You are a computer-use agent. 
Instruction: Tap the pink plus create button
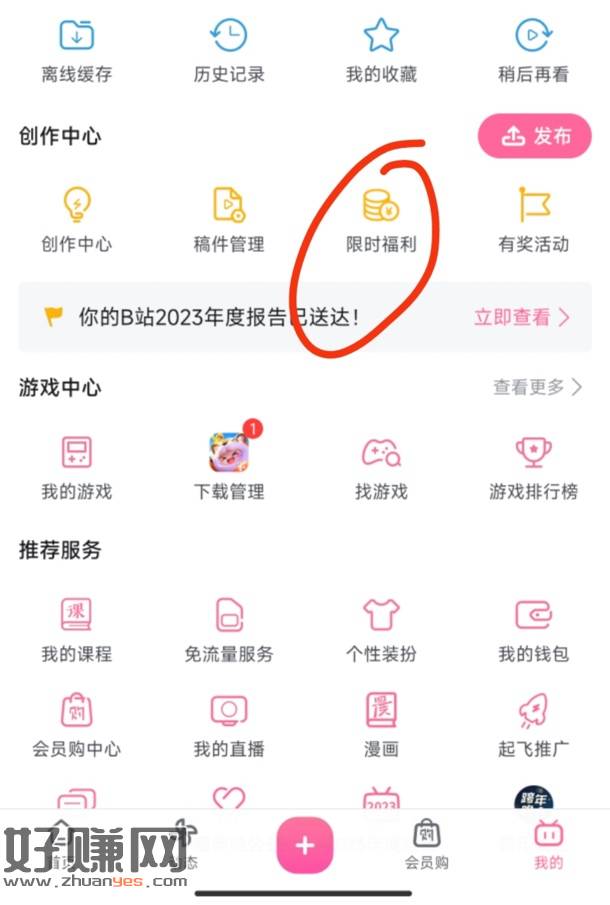tap(305, 846)
